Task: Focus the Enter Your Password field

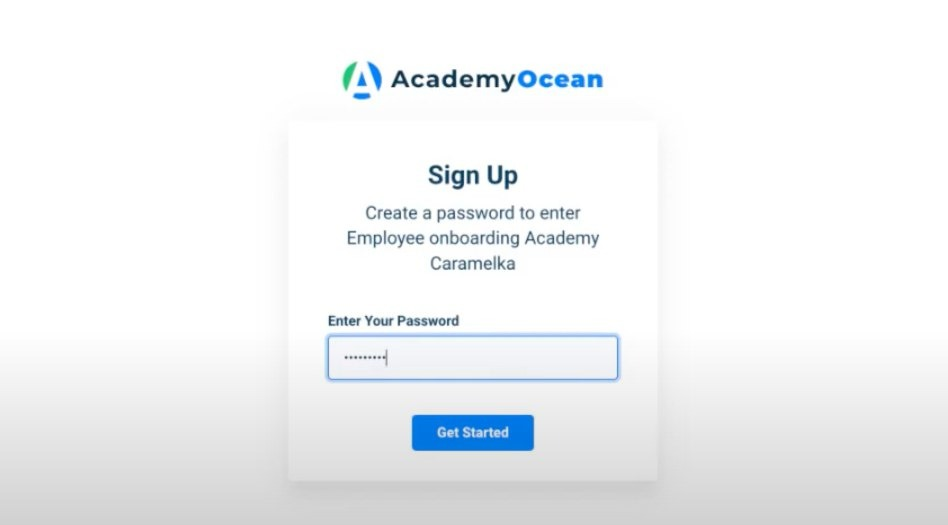Action: [x=472, y=358]
